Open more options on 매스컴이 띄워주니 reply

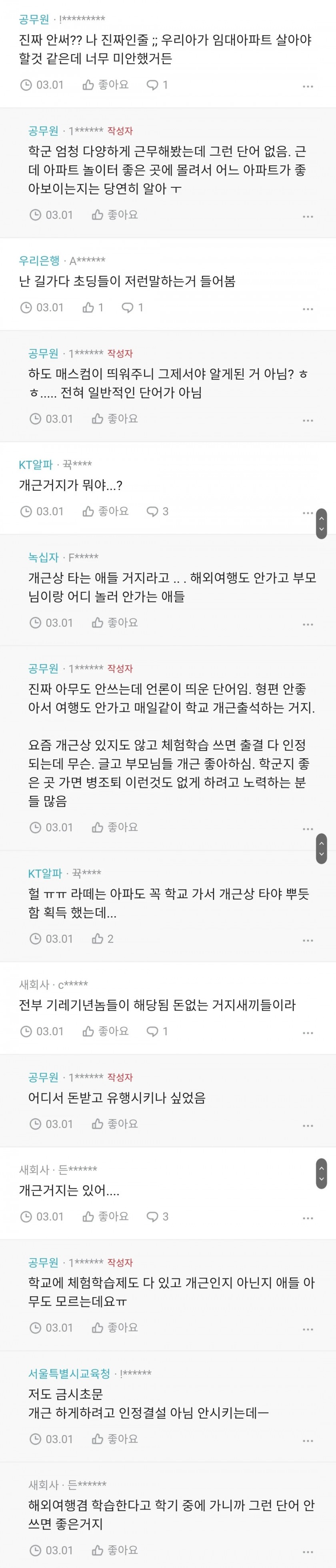[308, 420]
